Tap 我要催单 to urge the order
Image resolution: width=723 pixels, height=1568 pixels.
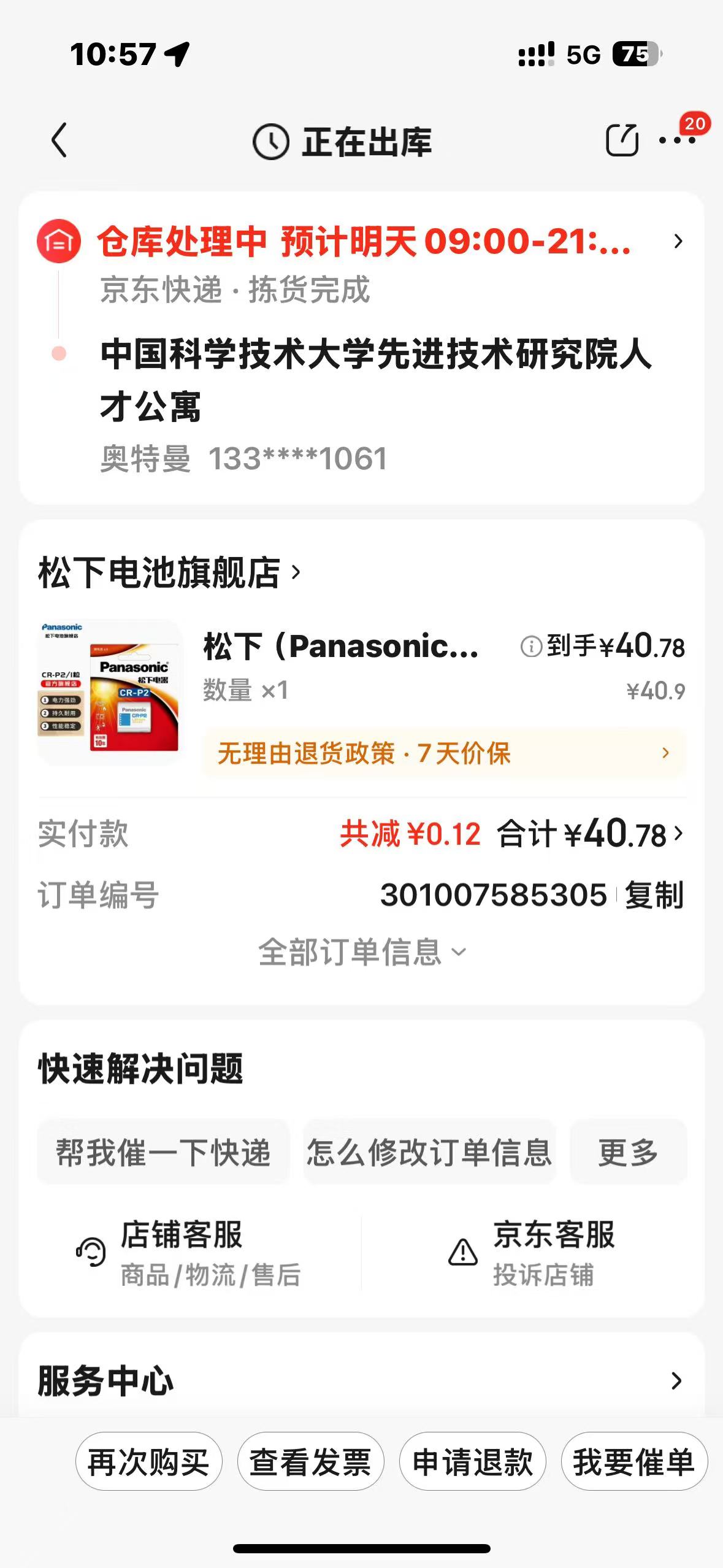[x=634, y=1462]
